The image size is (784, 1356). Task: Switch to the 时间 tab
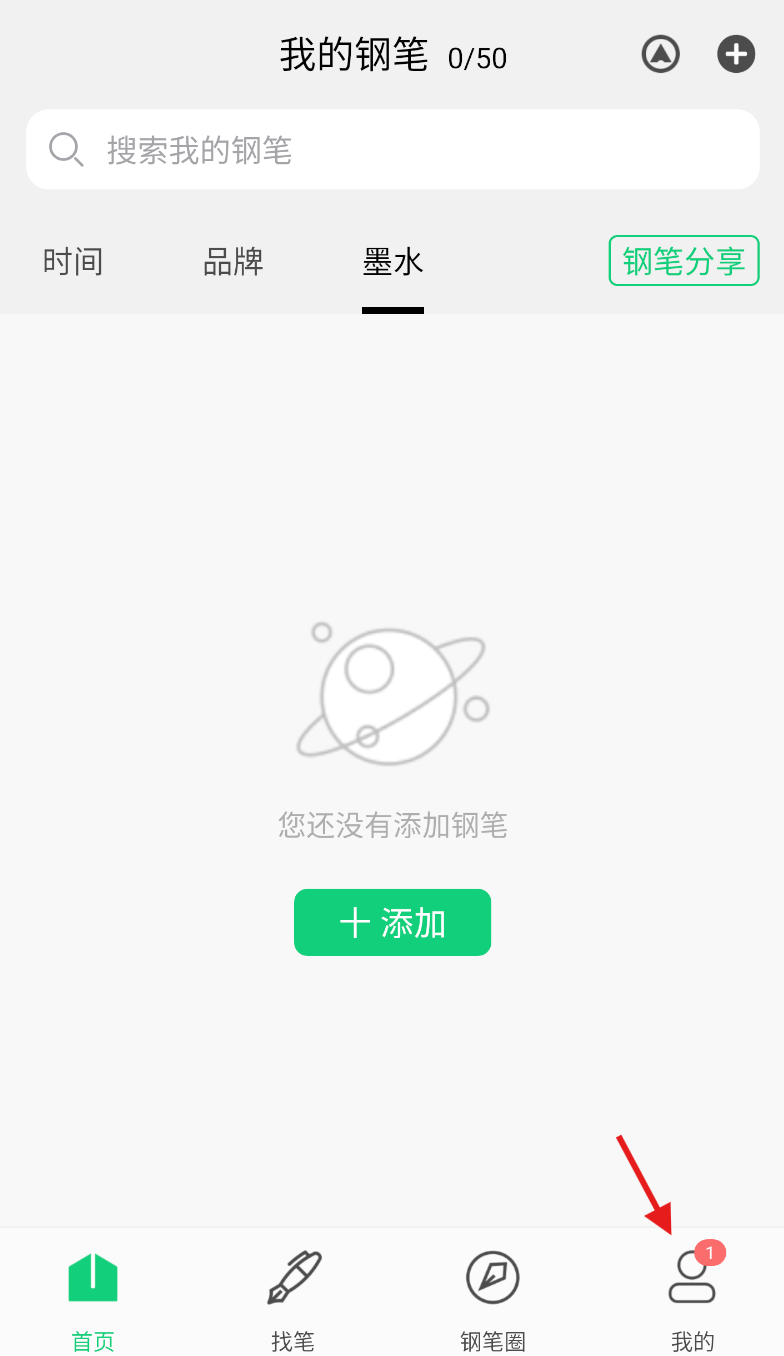click(x=72, y=260)
